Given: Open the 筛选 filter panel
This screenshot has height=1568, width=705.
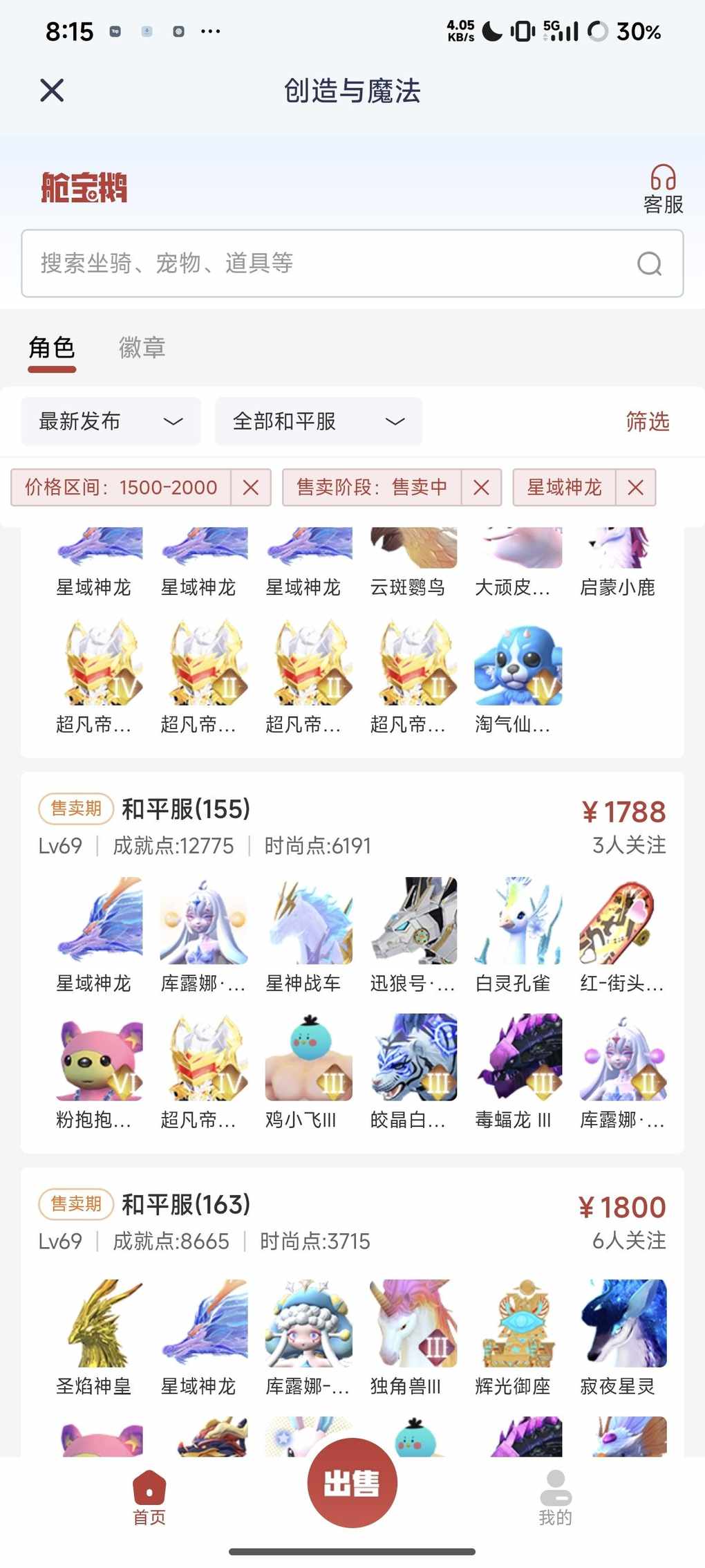Looking at the screenshot, I should pyautogui.click(x=648, y=421).
